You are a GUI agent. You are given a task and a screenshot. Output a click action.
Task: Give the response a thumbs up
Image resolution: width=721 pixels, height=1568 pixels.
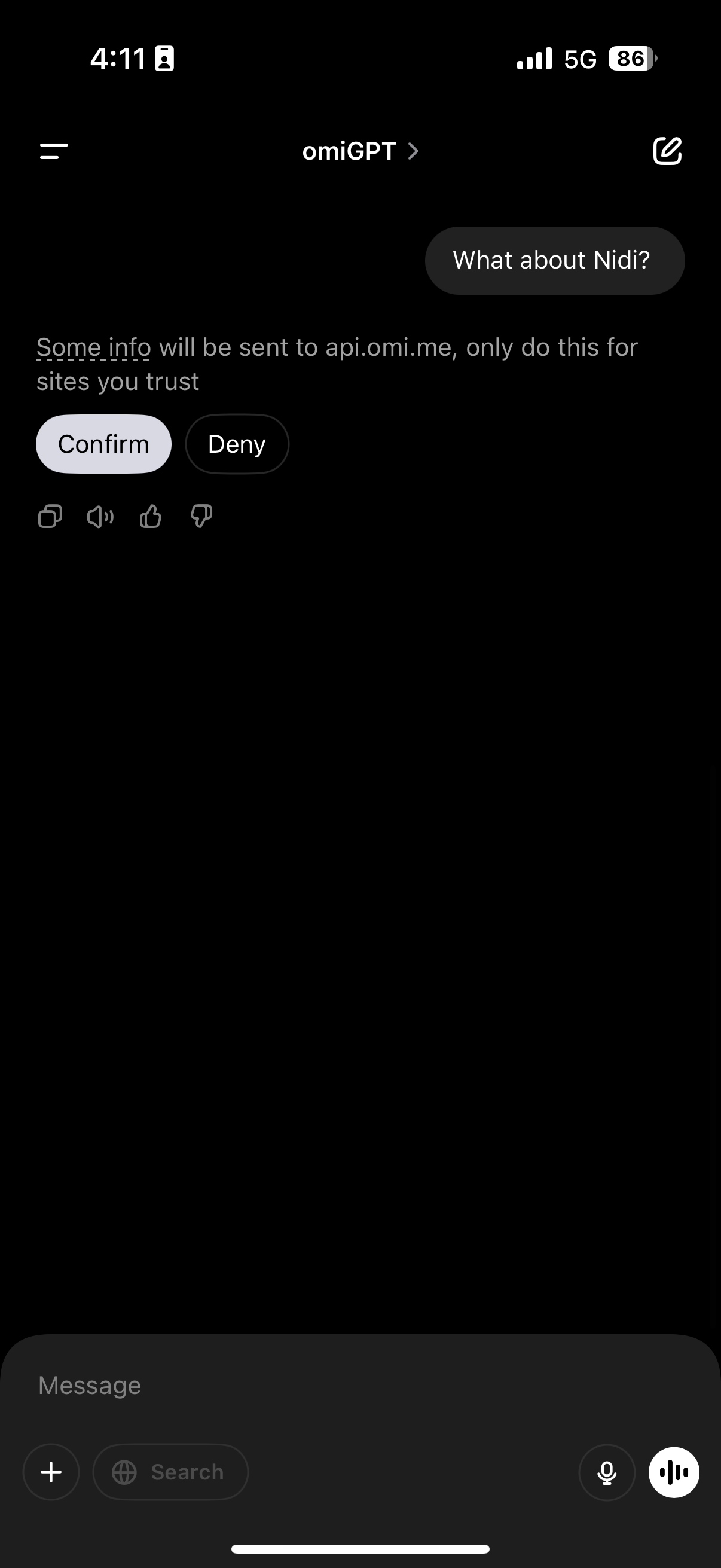click(150, 516)
